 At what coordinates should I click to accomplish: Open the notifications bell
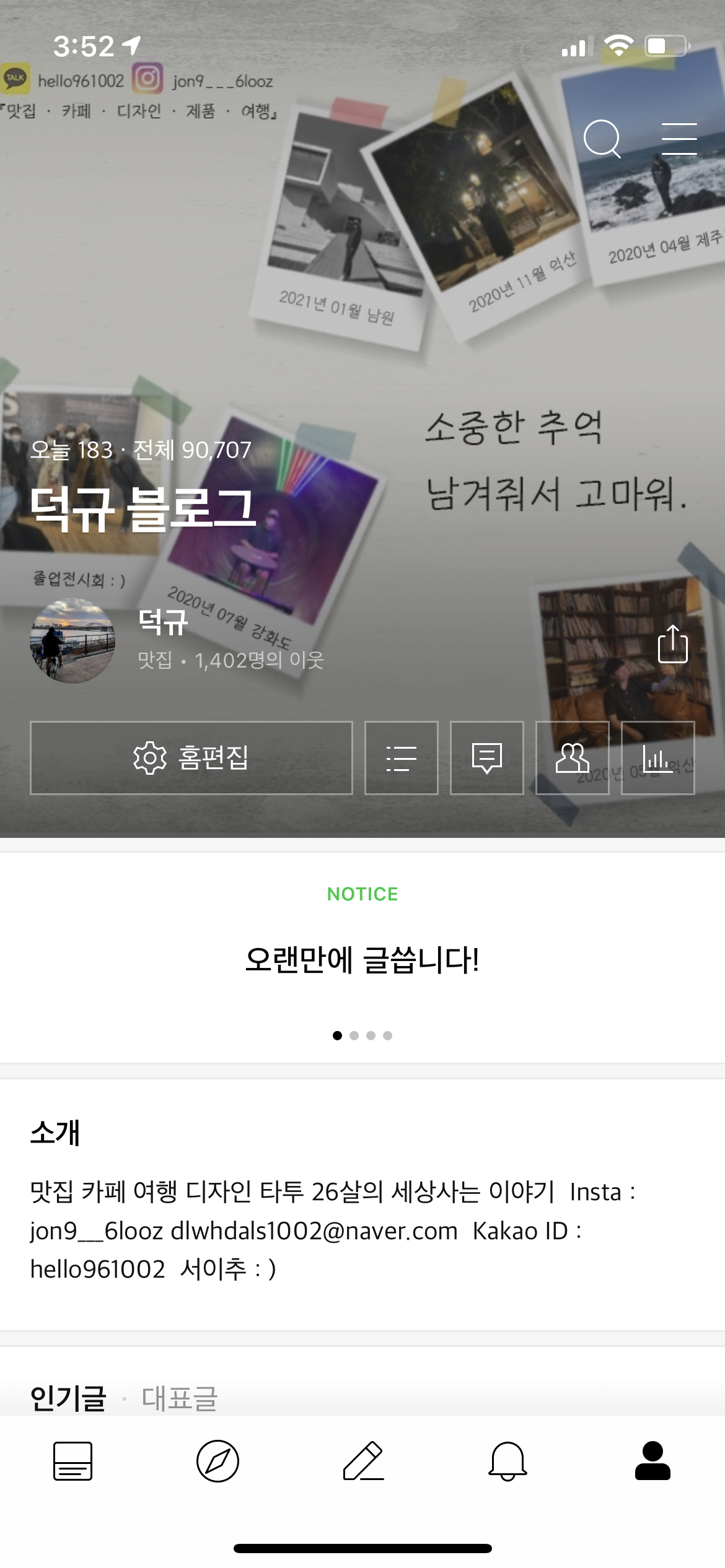[x=507, y=1461]
